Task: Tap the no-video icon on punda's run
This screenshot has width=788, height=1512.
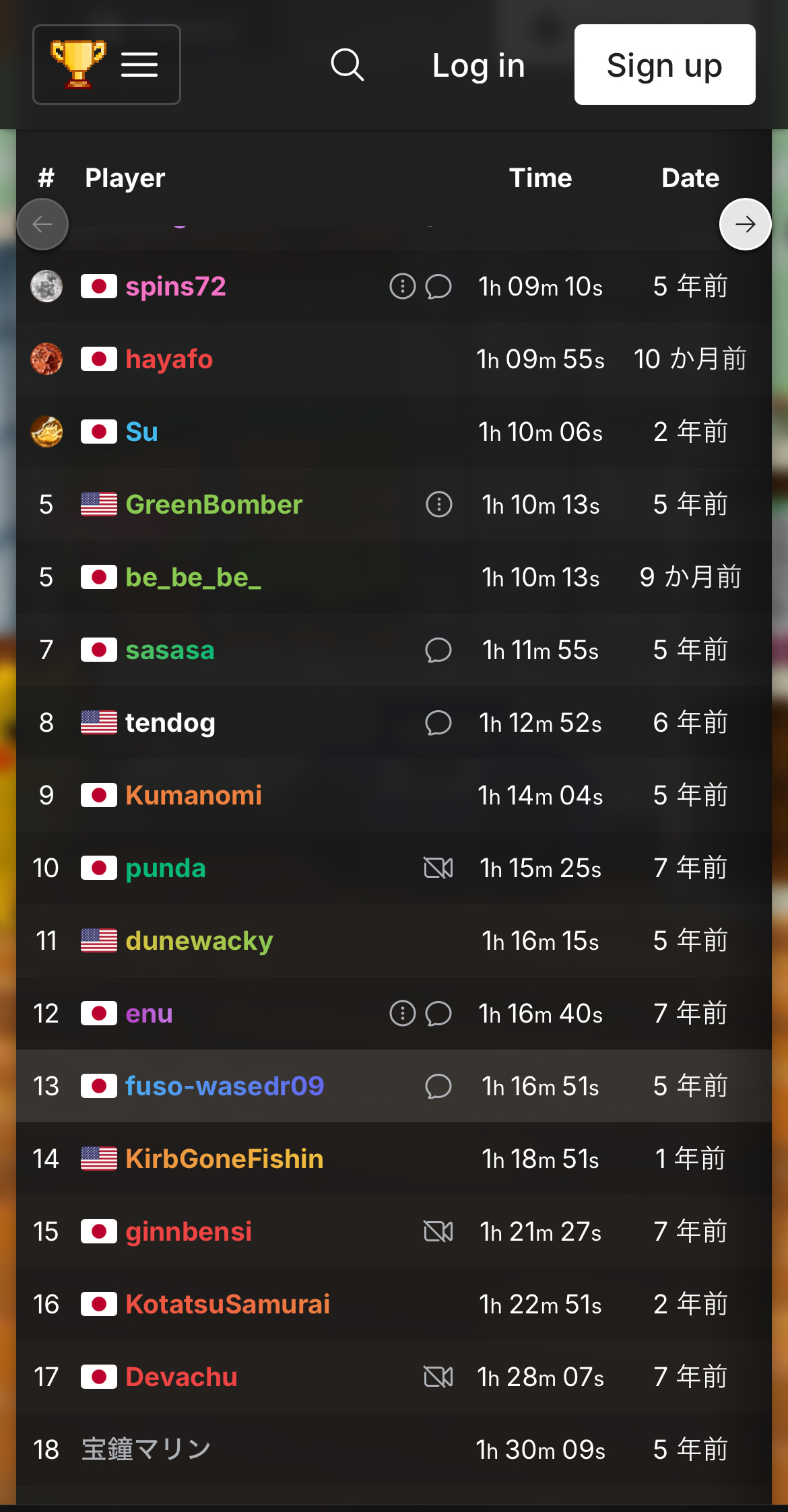Action: (x=438, y=868)
